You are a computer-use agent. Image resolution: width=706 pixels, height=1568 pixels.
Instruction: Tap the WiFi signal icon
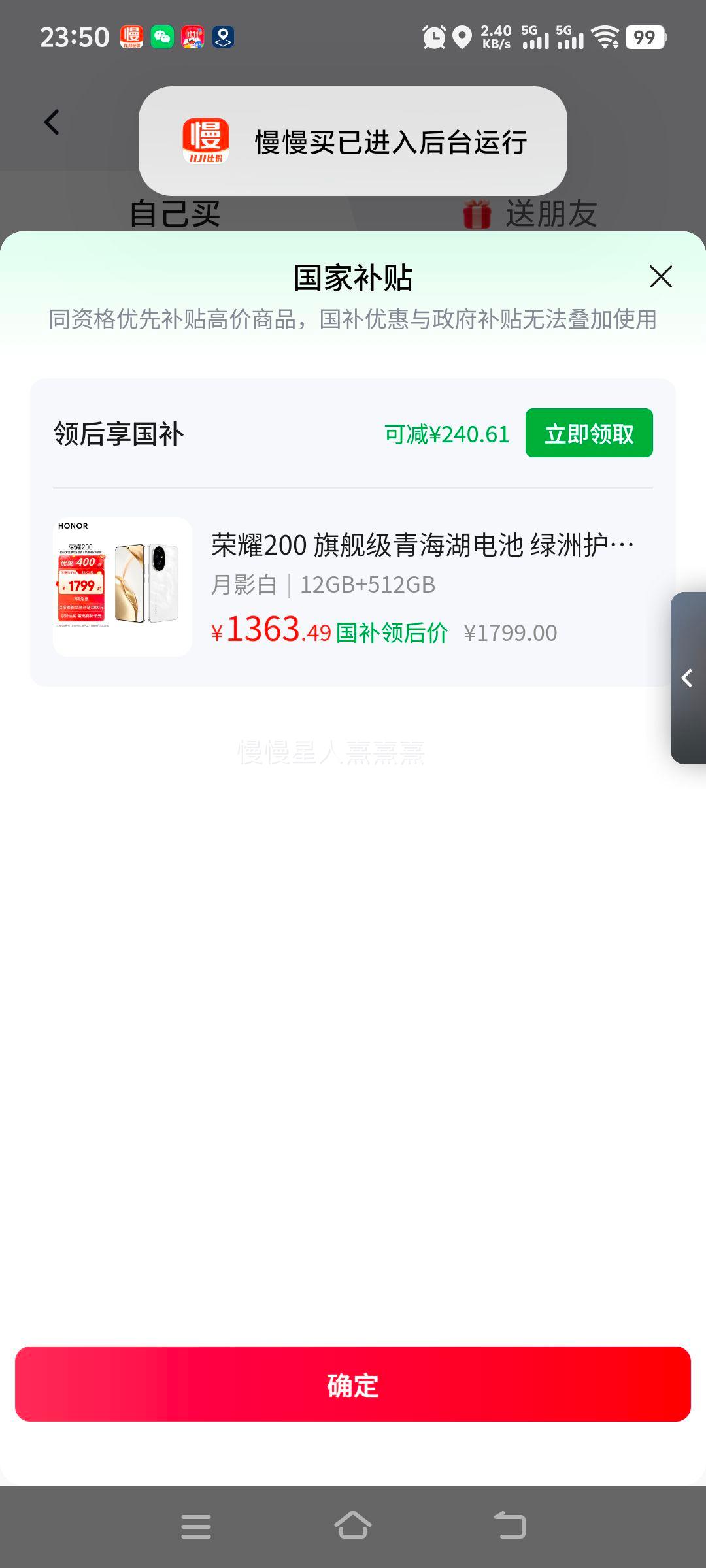[607, 37]
